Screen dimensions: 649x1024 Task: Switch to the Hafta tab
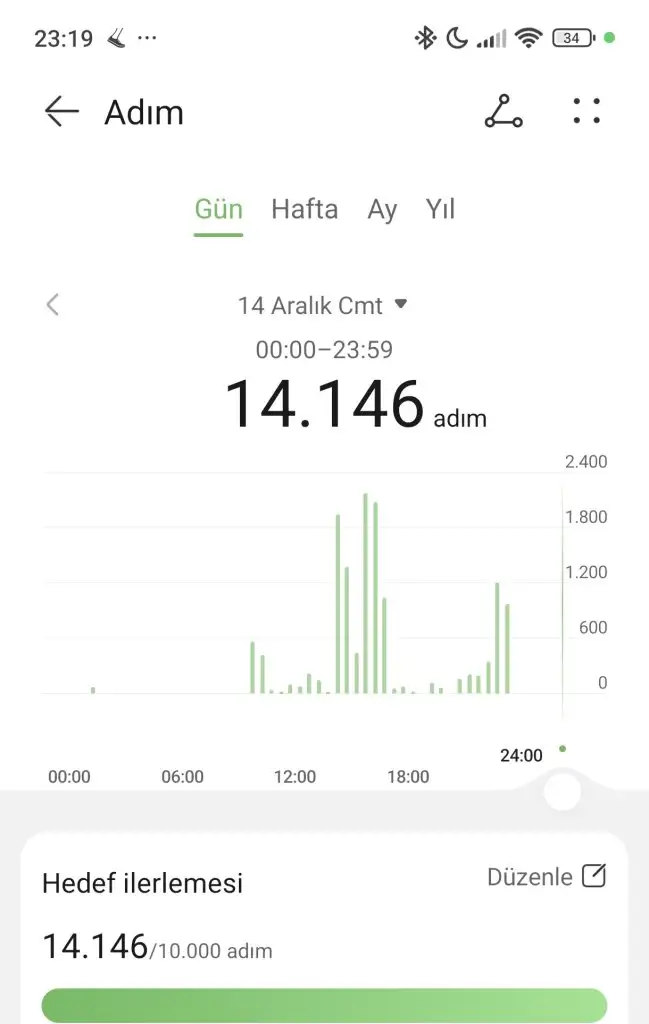[304, 209]
